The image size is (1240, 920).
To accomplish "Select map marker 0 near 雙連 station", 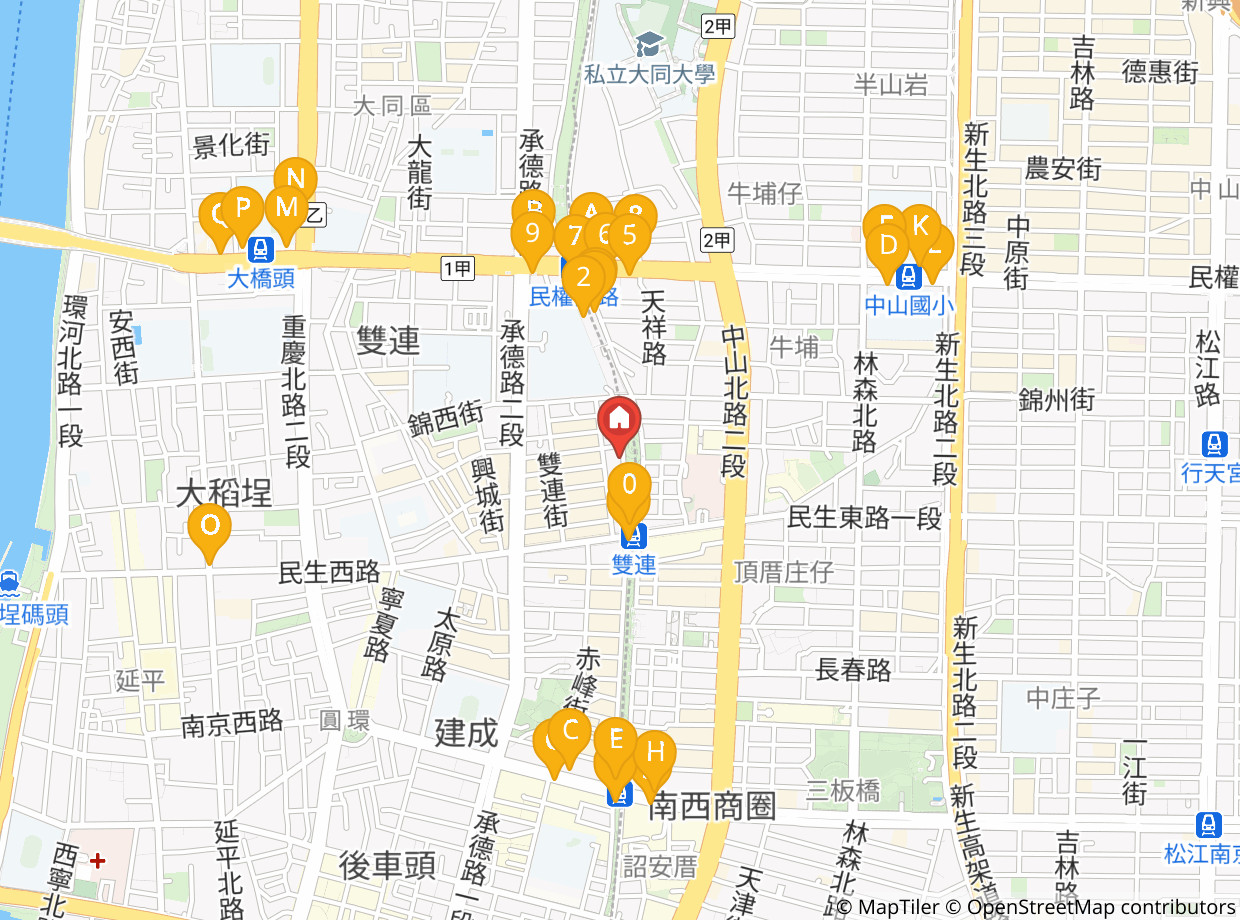I will tap(629, 486).
